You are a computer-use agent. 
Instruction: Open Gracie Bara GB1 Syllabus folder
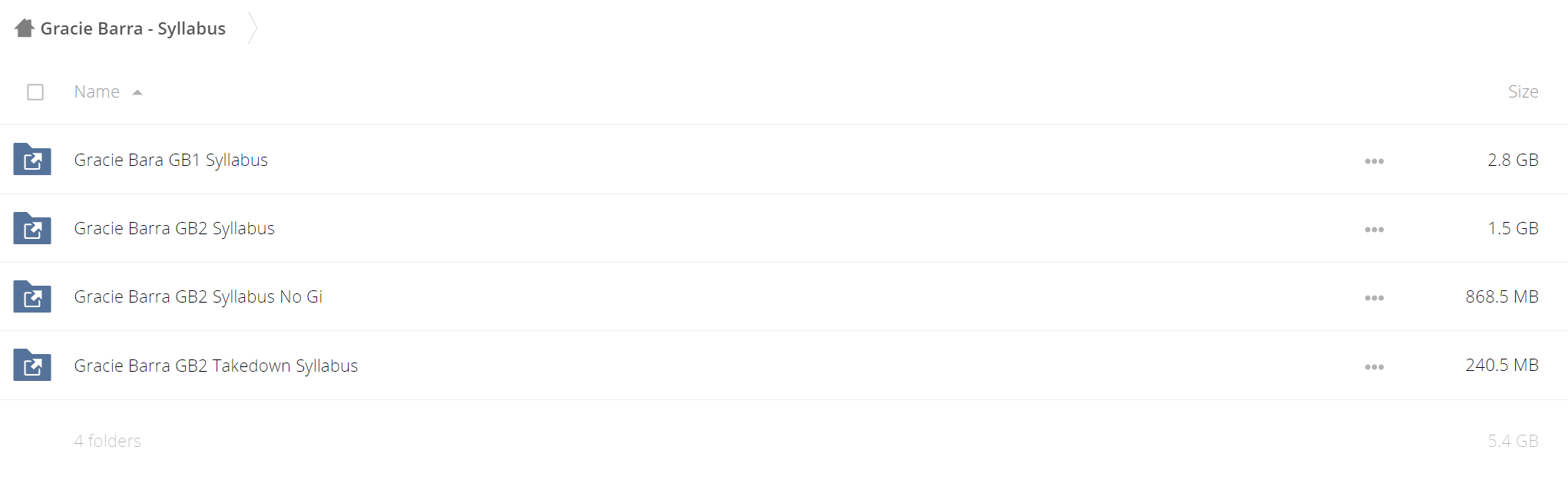[x=170, y=160]
